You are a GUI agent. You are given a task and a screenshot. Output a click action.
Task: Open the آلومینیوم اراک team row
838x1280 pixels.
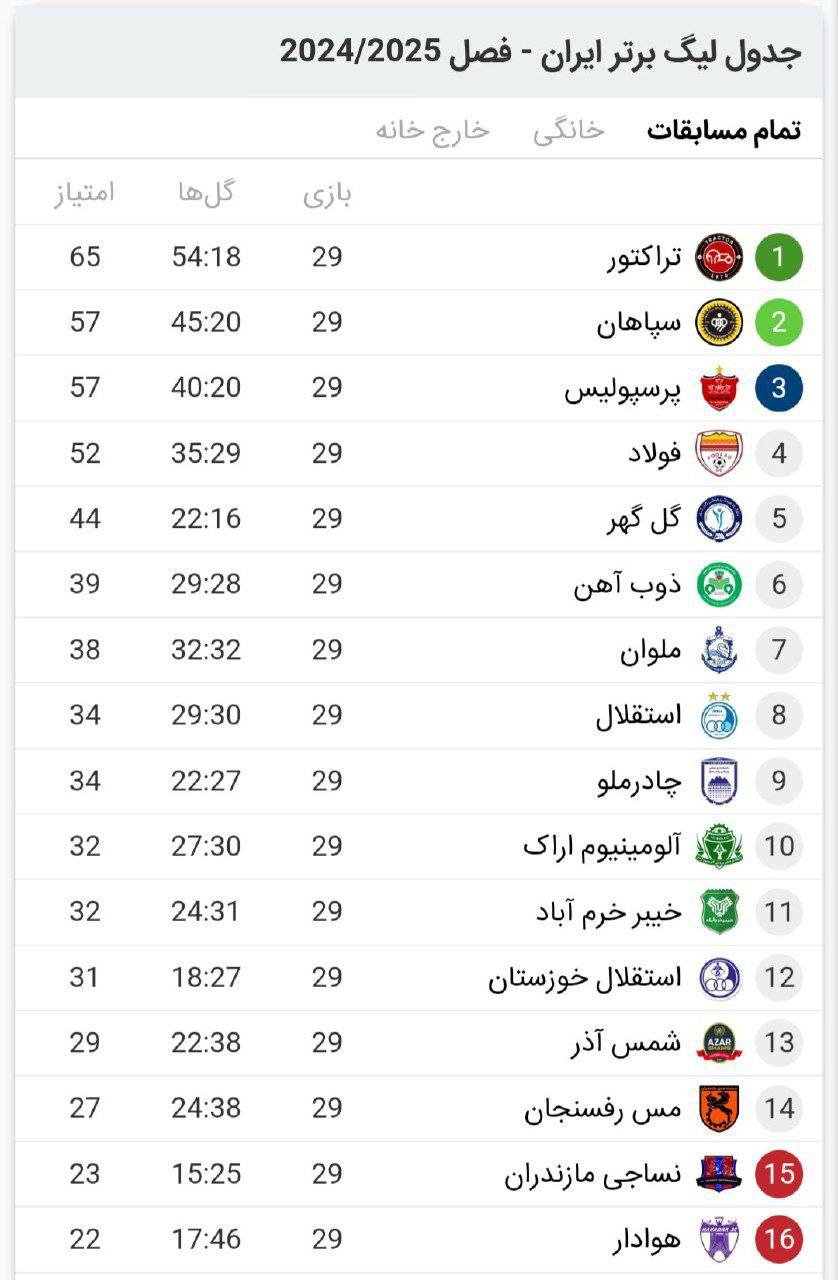pyautogui.click(x=602, y=847)
